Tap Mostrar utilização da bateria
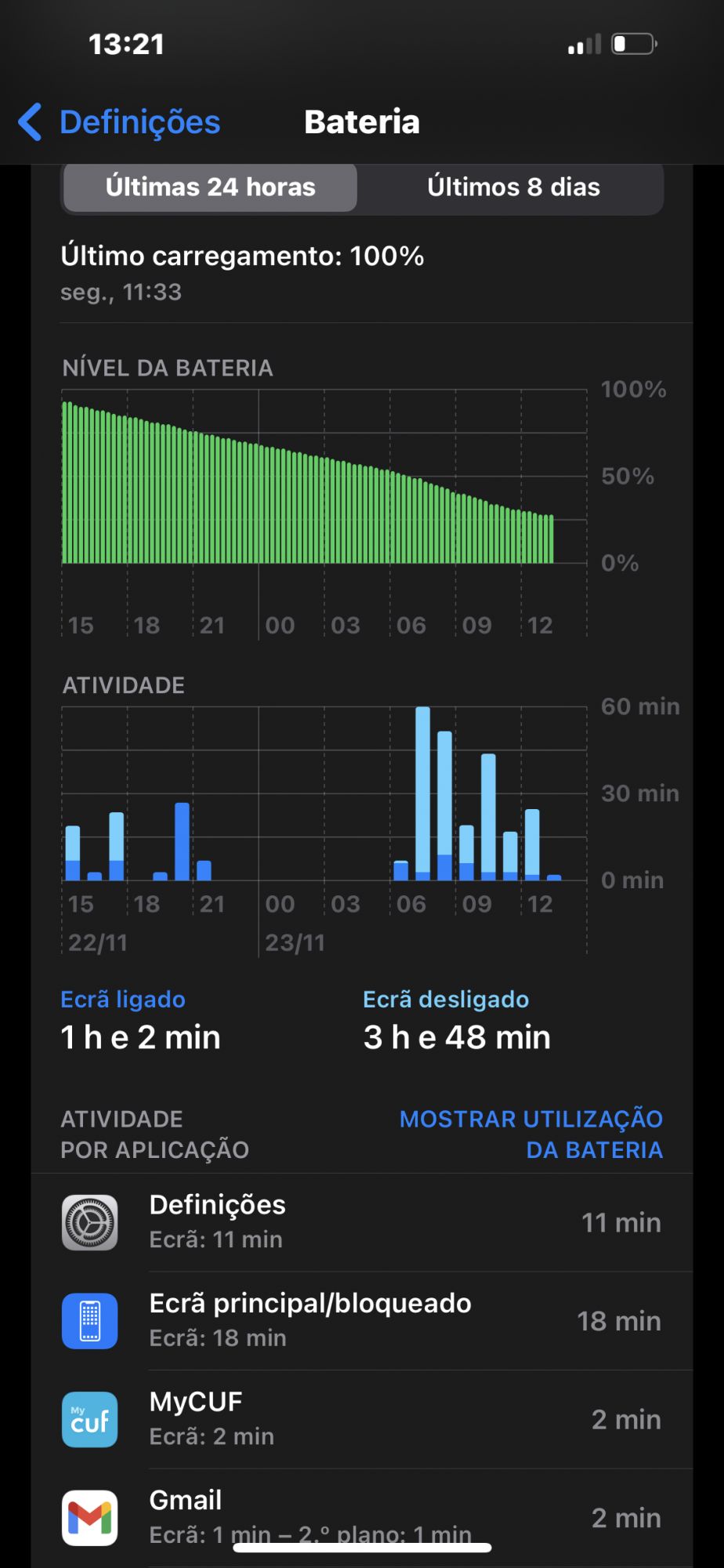This screenshot has height=1568, width=724. coord(530,1134)
